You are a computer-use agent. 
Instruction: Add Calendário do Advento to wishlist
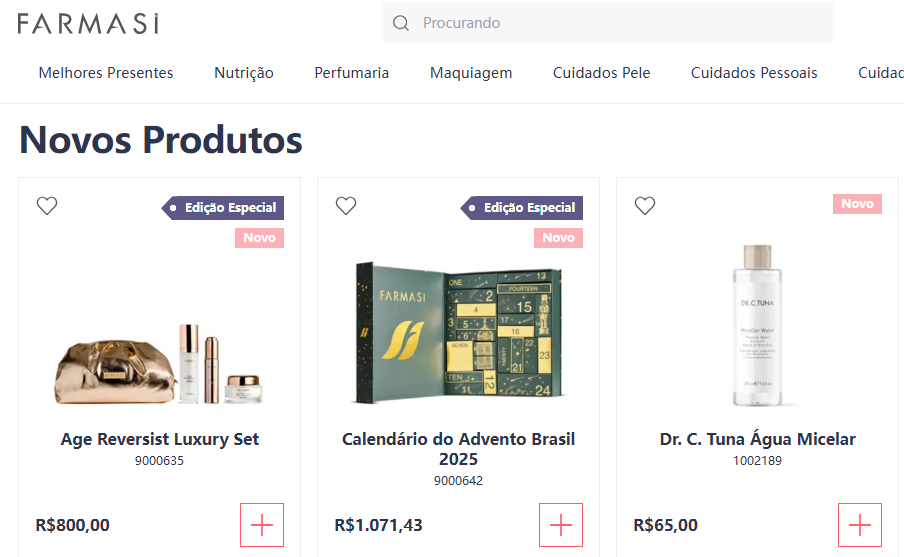tap(346, 206)
